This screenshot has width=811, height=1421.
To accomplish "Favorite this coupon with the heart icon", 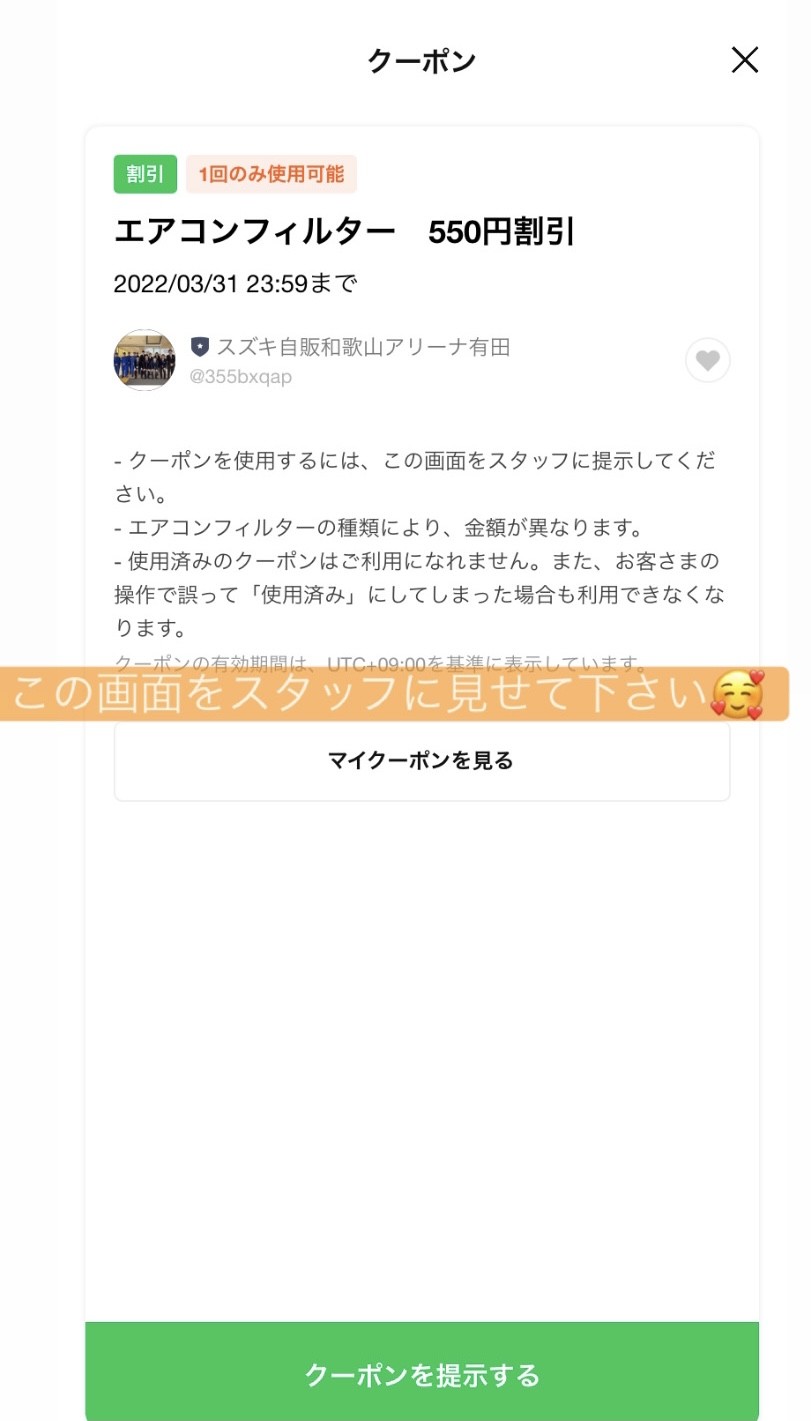I will [x=707, y=361].
